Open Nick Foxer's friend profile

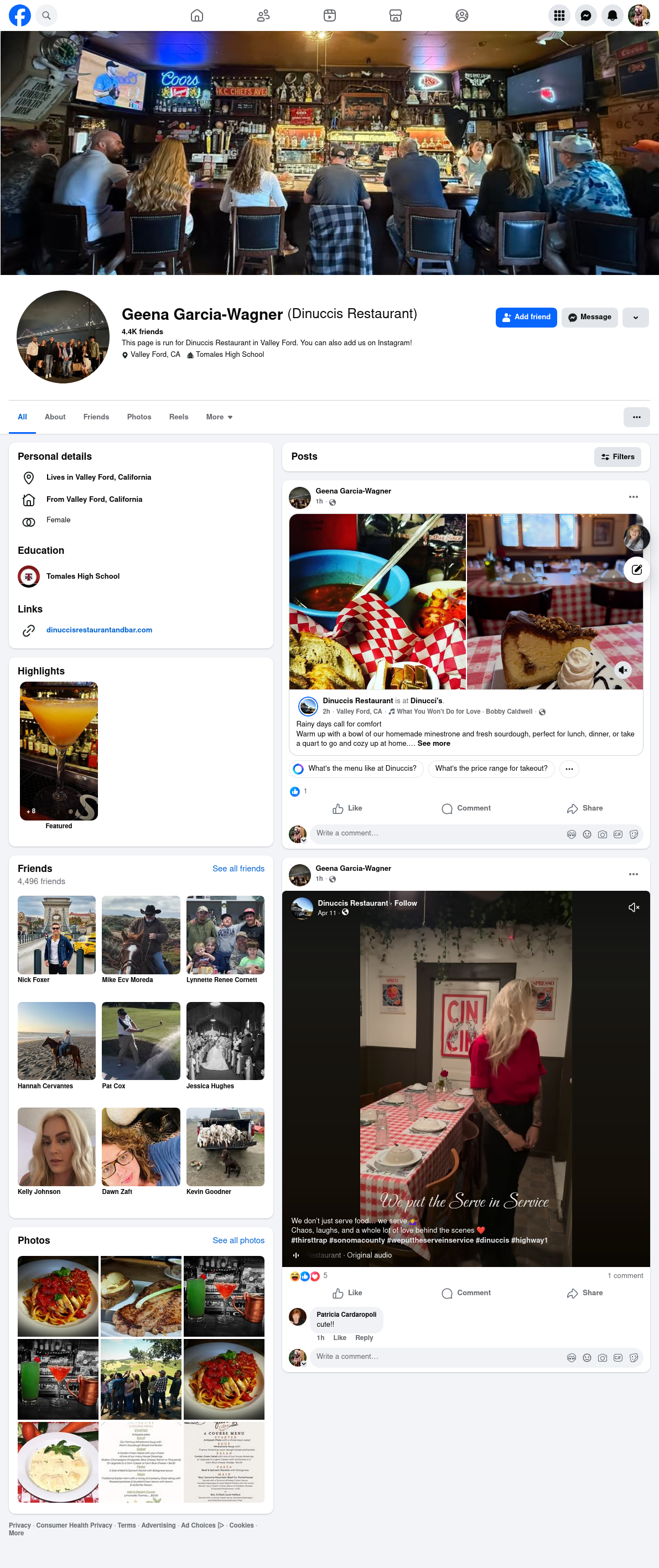click(x=56, y=934)
